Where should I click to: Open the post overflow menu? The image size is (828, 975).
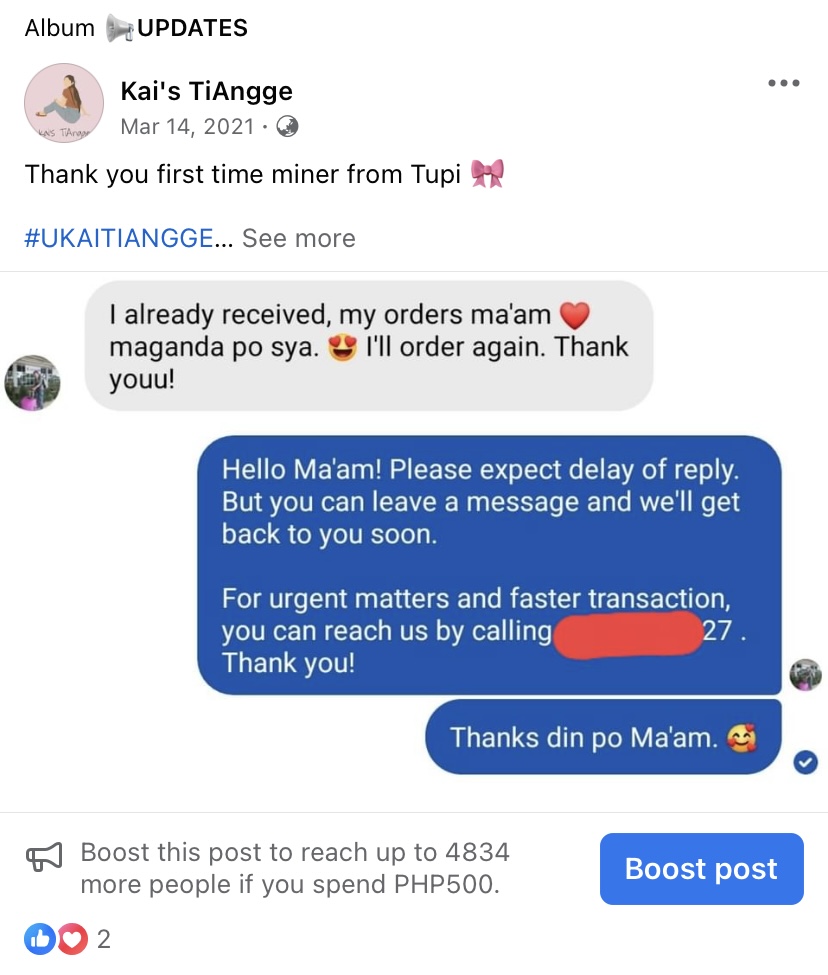783,84
